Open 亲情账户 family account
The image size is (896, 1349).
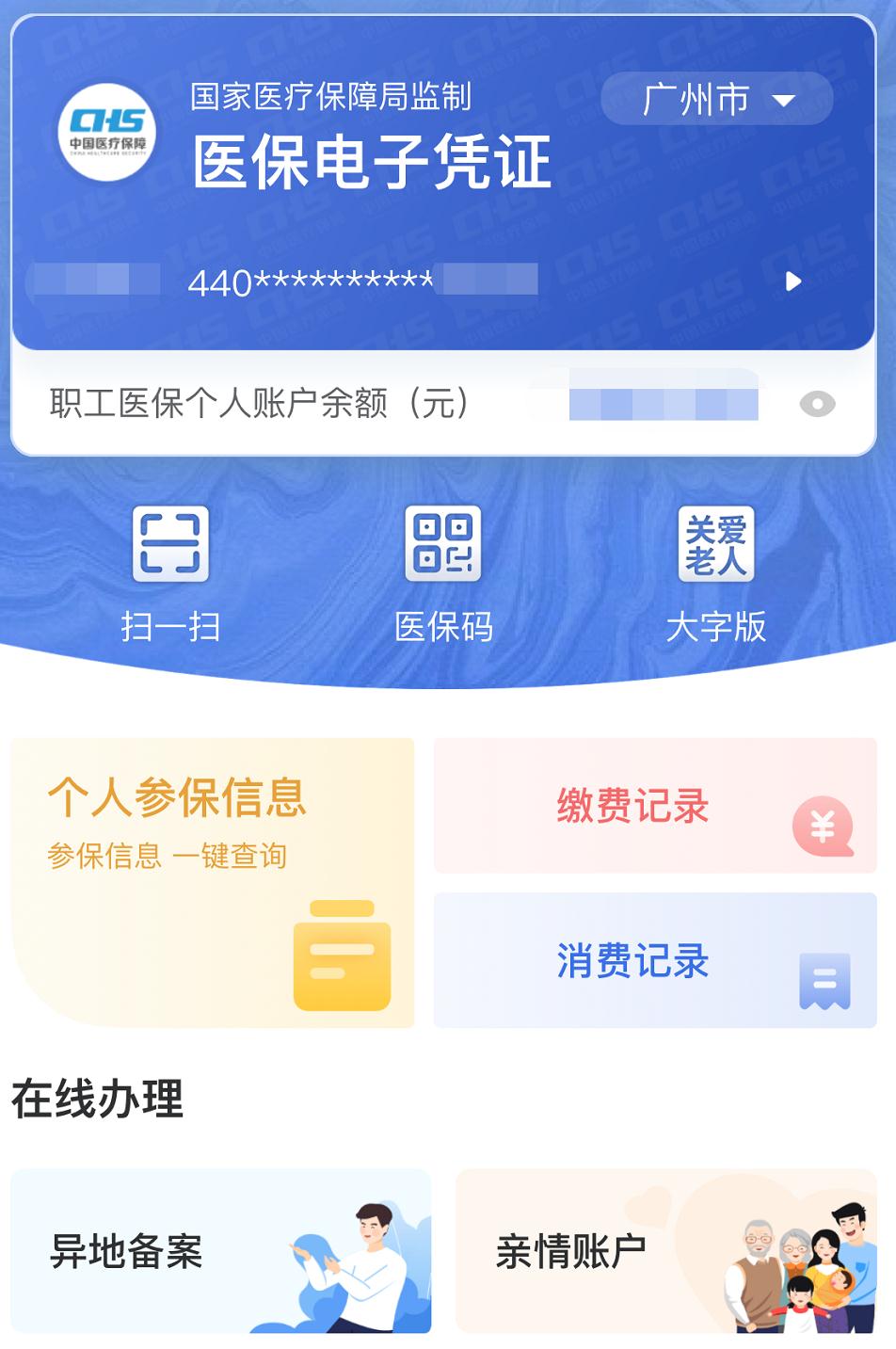(665, 1251)
